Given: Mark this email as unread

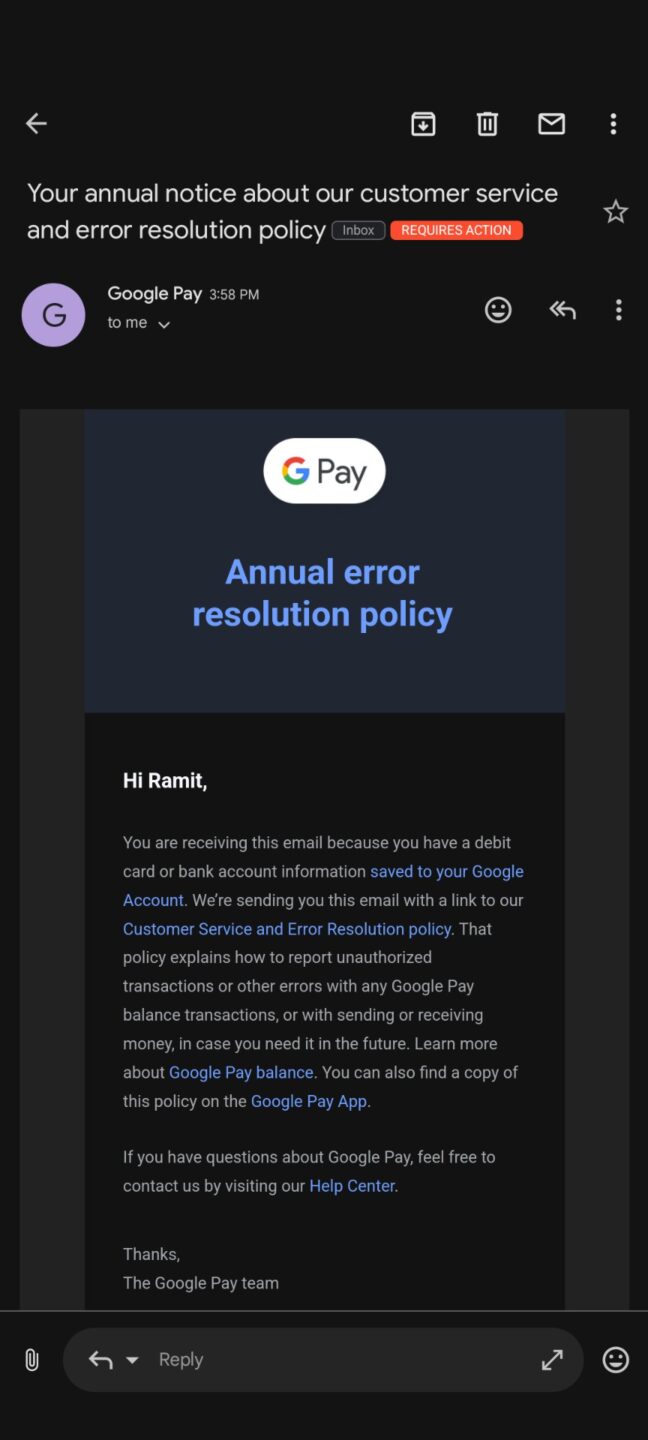Looking at the screenshot, I should click(x=551, y=123).
